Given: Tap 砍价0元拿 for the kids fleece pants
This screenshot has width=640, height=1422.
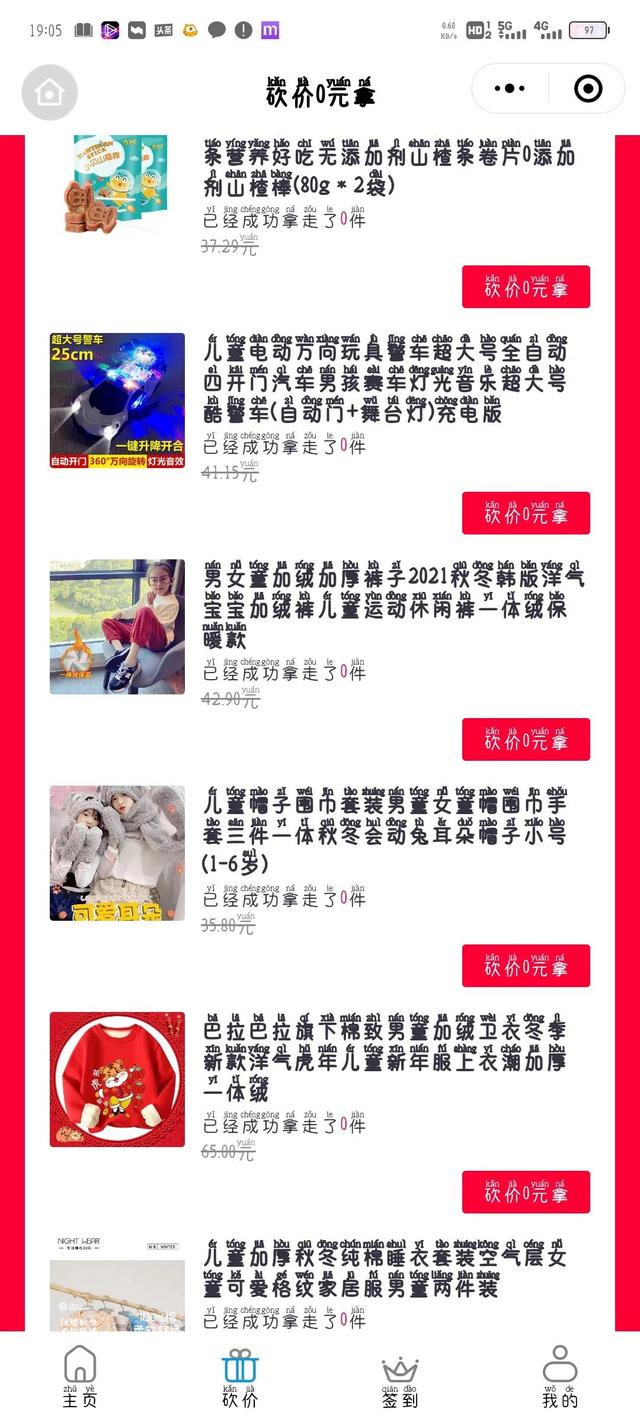Looking at the screenshot, I should click(x=526, y=739).
